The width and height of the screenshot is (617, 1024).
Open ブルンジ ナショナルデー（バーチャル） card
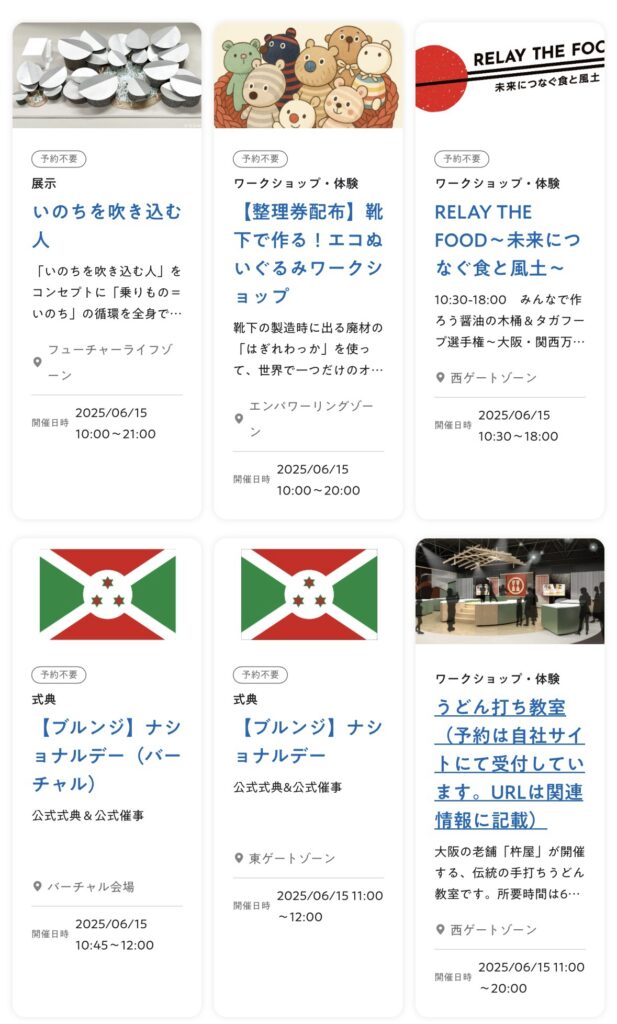click(107, 754)
